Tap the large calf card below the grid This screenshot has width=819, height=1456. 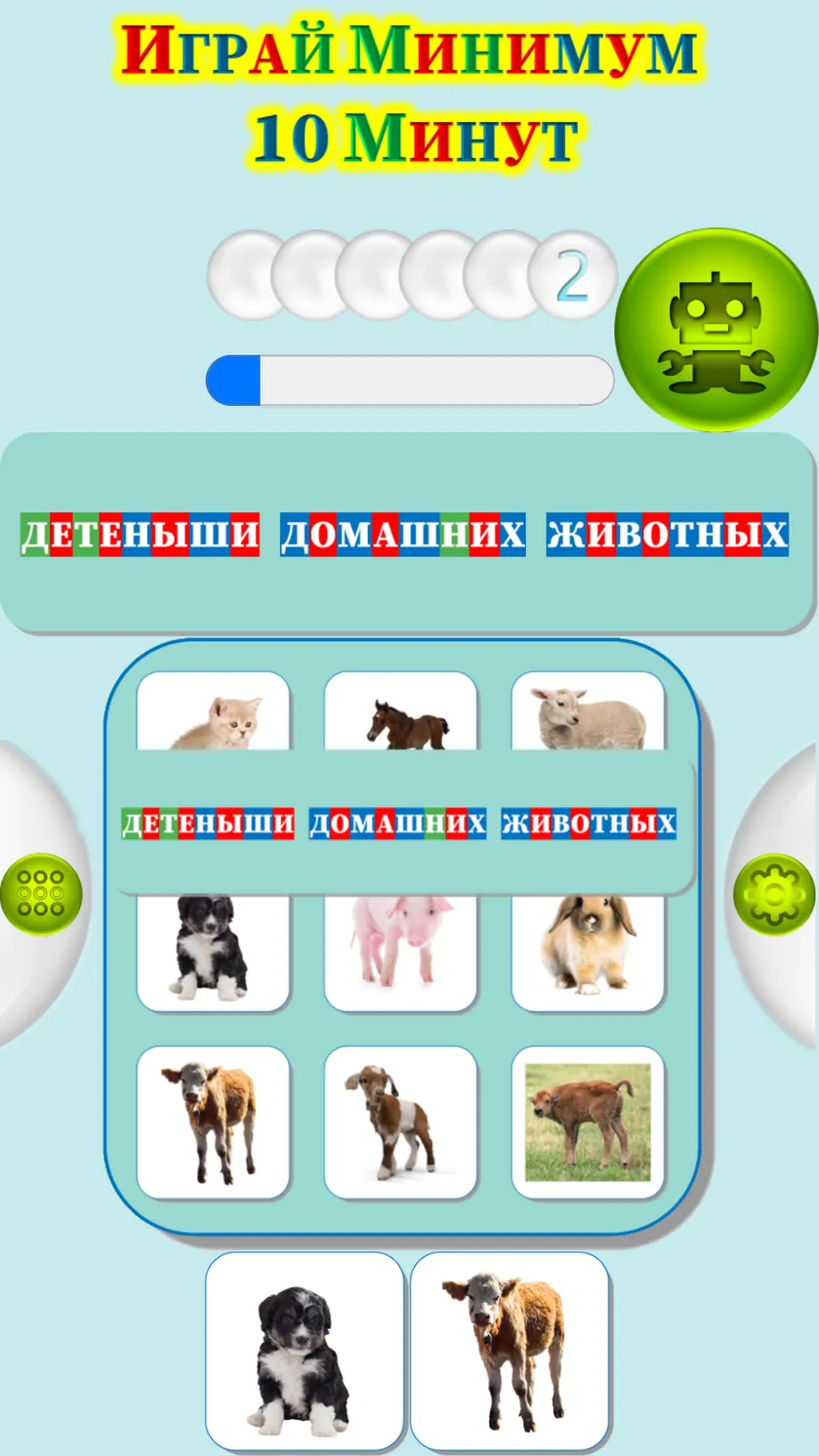click(x=510, y=1351)
